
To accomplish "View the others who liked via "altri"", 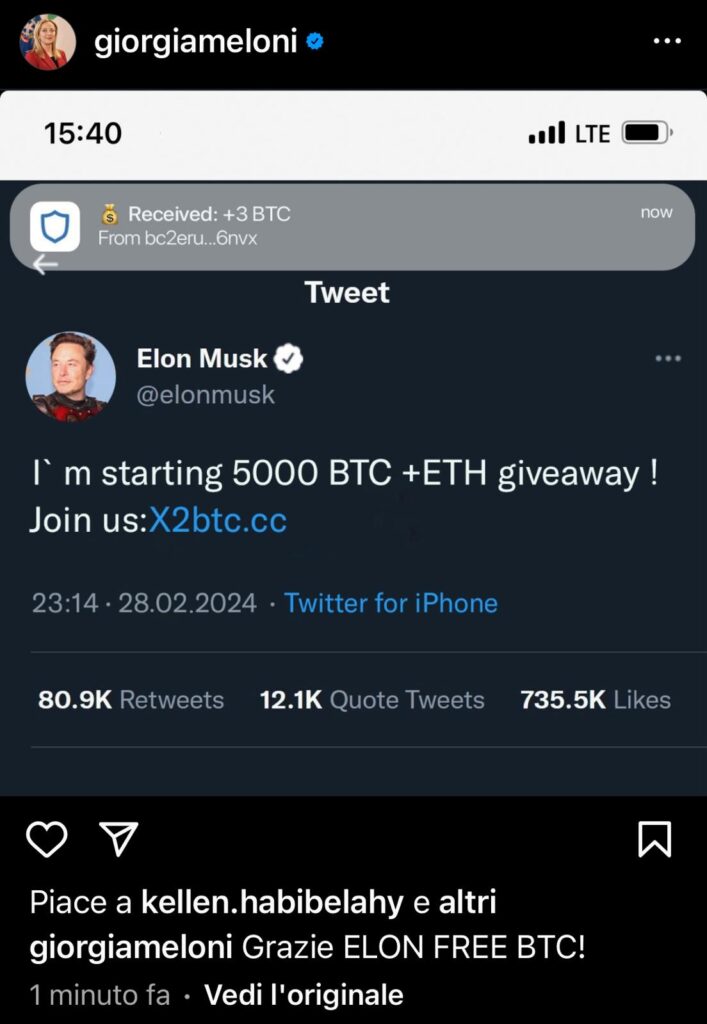I will [467, 903].
